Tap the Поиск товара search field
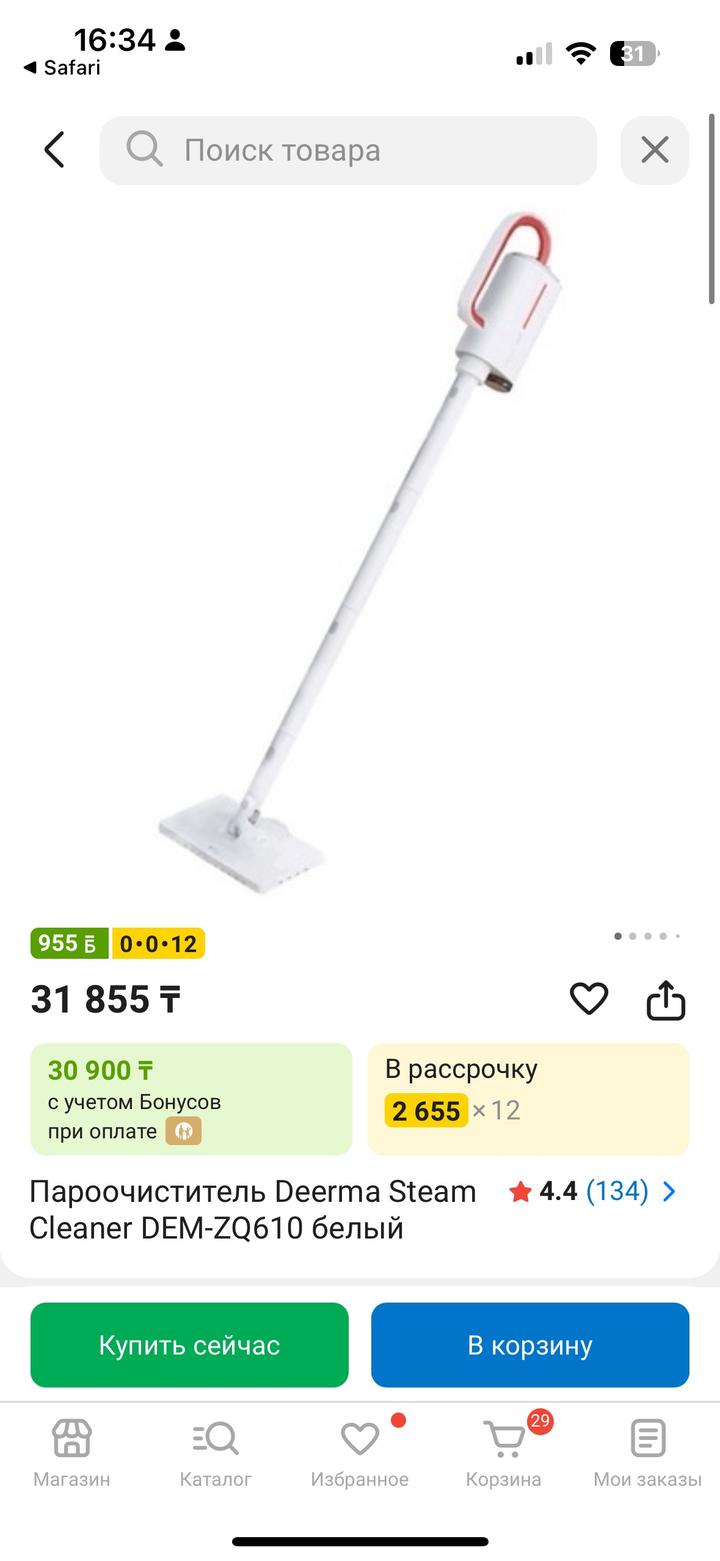The image size is (720, 1561). pos(348,150)
